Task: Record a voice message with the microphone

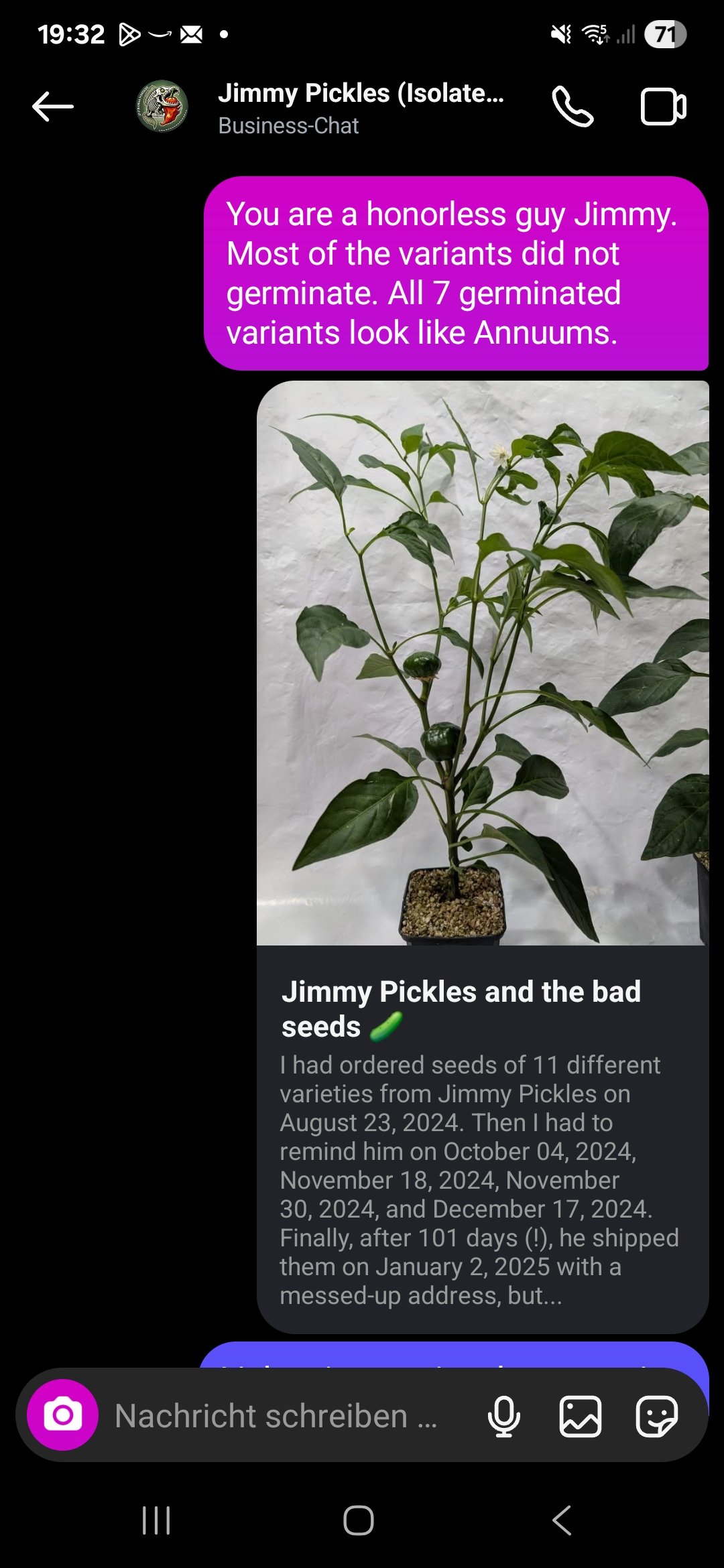Action: point(504,1416)
